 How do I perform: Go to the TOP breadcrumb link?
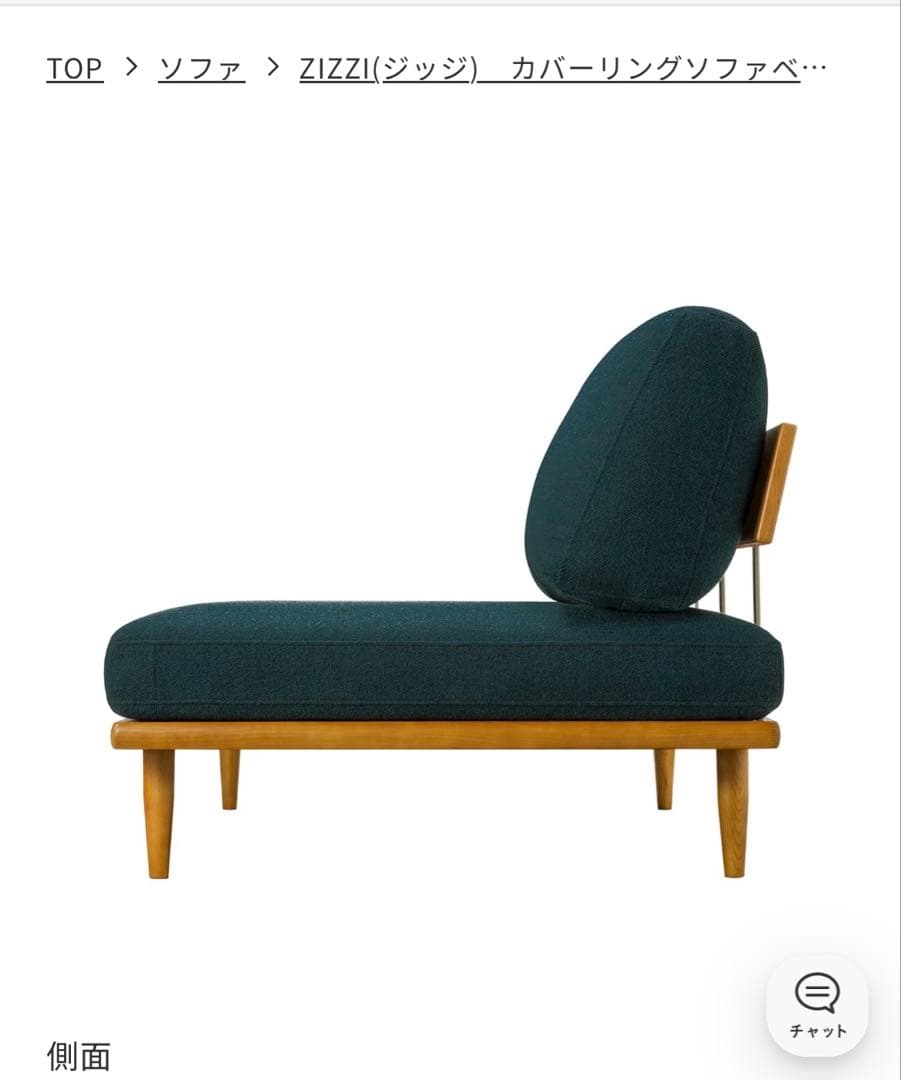74,69
